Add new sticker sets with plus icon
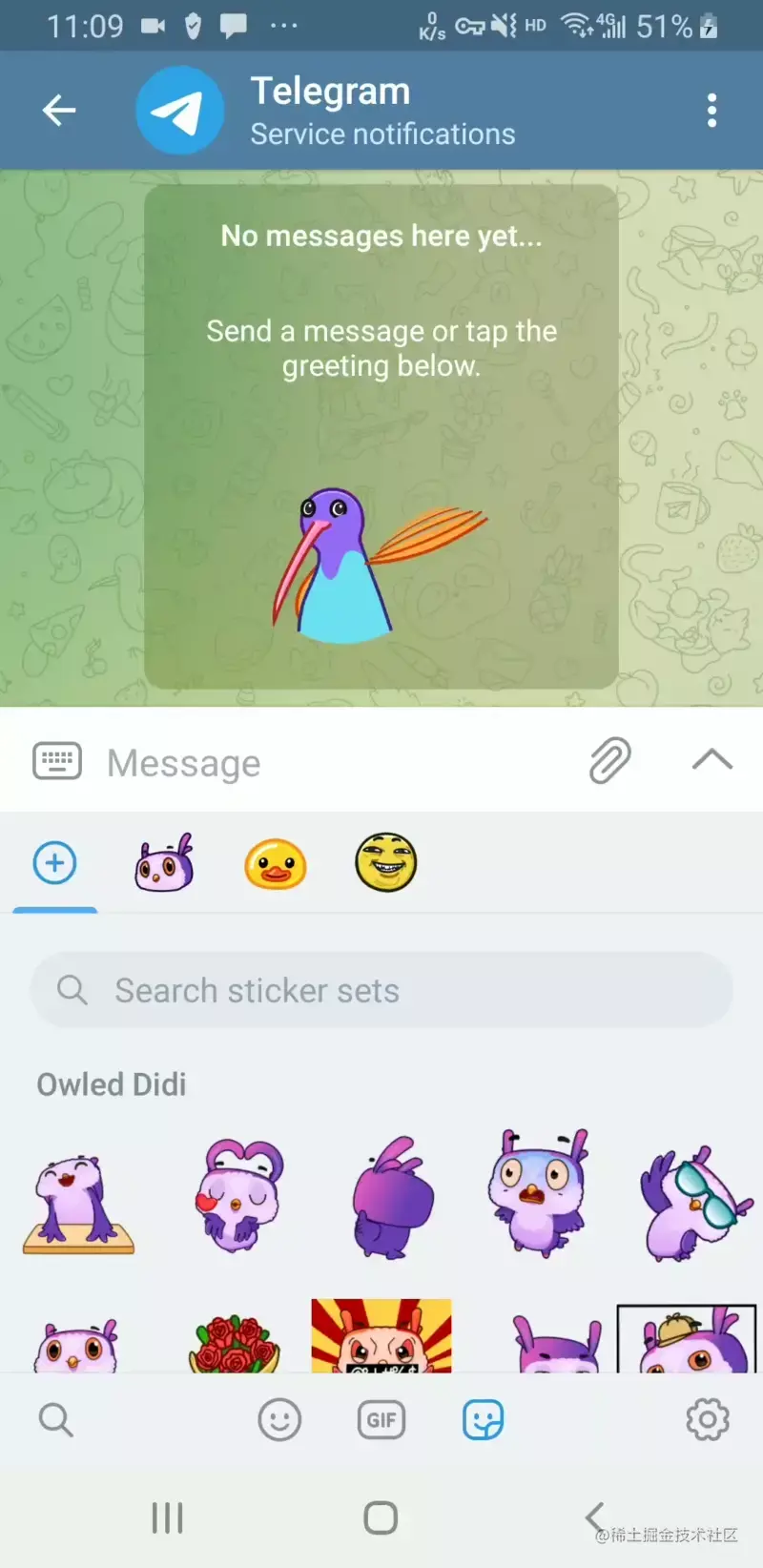Screen dimensions: 763x1568 click(x=55, y=863)
